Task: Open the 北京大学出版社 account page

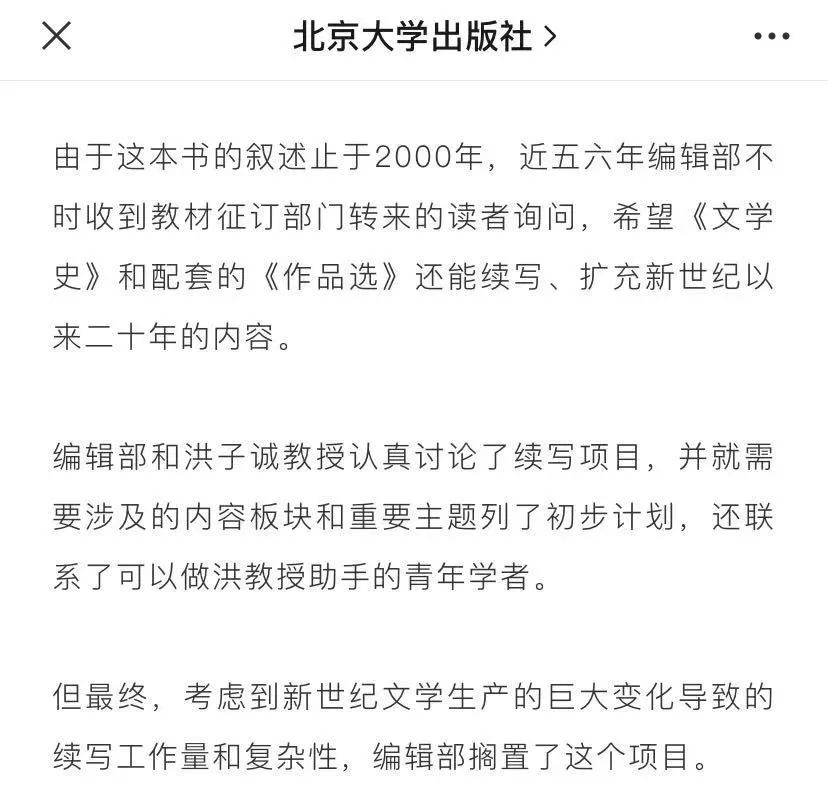Action: (x=424, y=37)
